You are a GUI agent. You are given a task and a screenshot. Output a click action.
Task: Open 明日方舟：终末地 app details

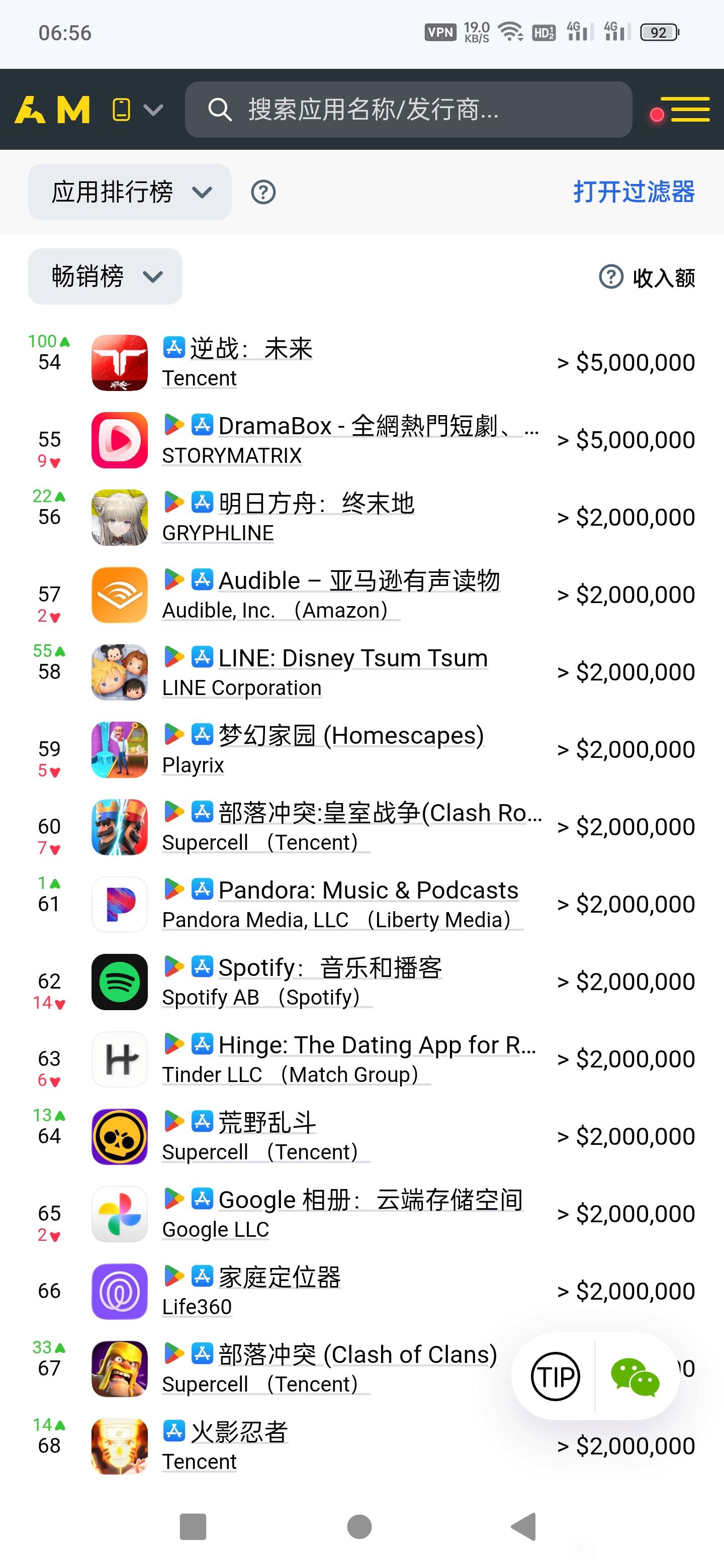[x=315, y=504]
